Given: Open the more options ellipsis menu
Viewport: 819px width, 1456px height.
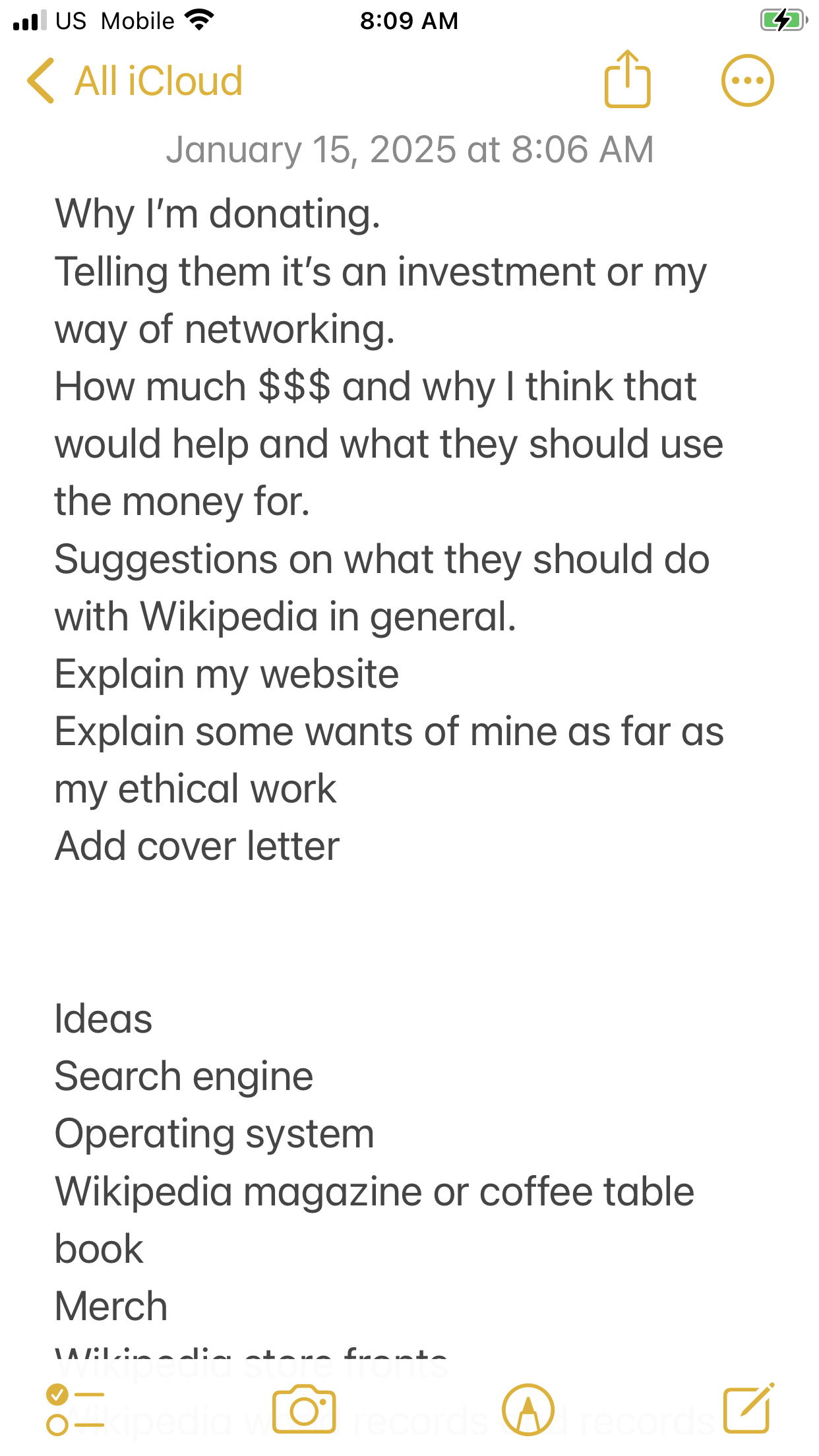Looking at the screenshot, I should point(747,80).
